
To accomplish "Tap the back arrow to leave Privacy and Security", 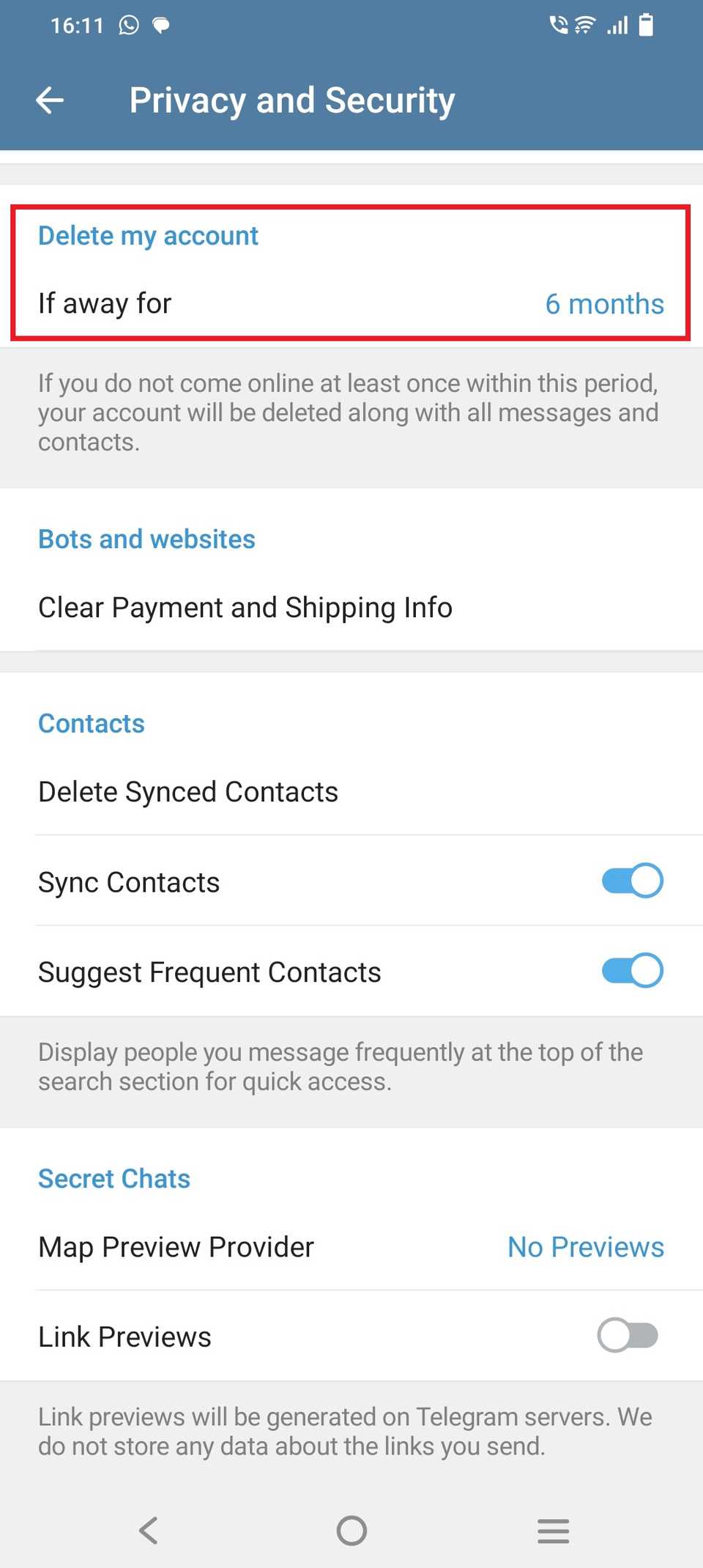I will pos(48,100).
